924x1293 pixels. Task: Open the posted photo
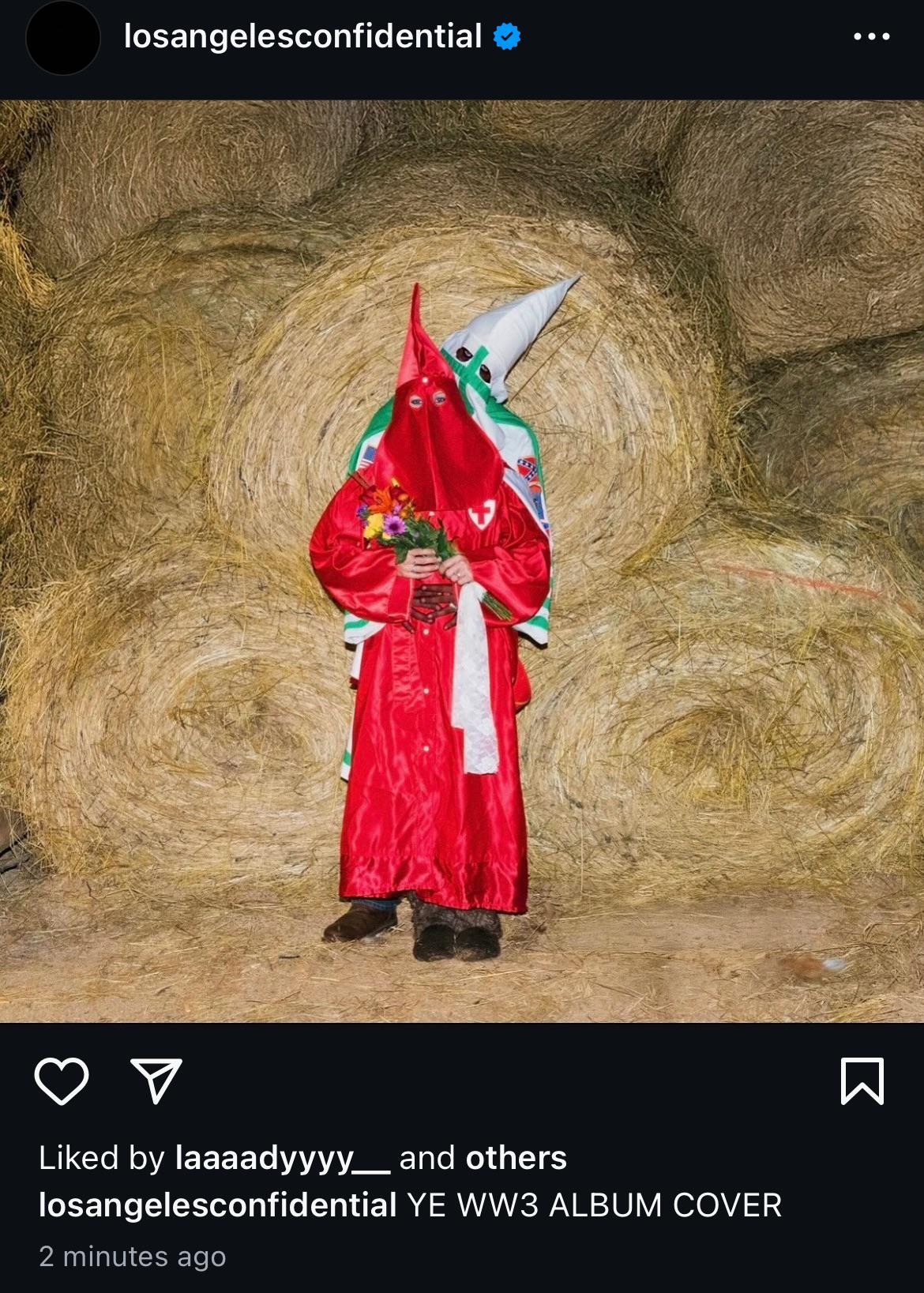[x=462, y=561]
